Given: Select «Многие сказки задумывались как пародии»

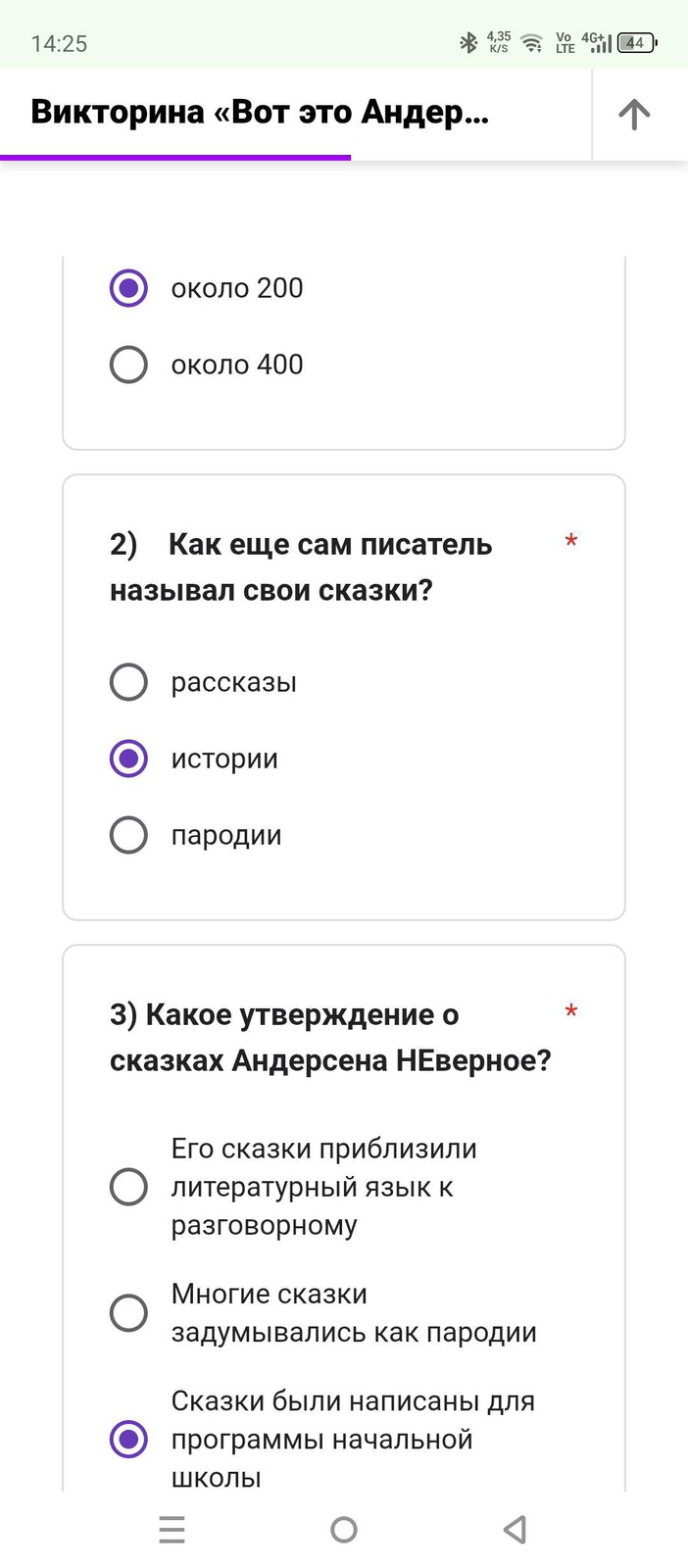Looking at the screenshot, I should (x=128, y=1313).
